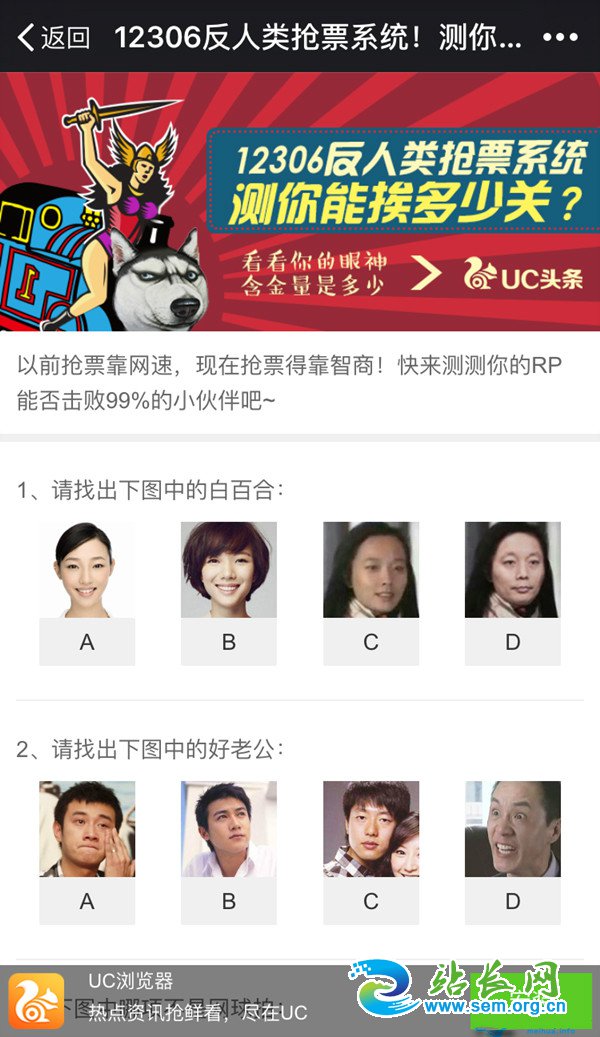Choose option B for the 好老公 question

(x=229, y=901)
